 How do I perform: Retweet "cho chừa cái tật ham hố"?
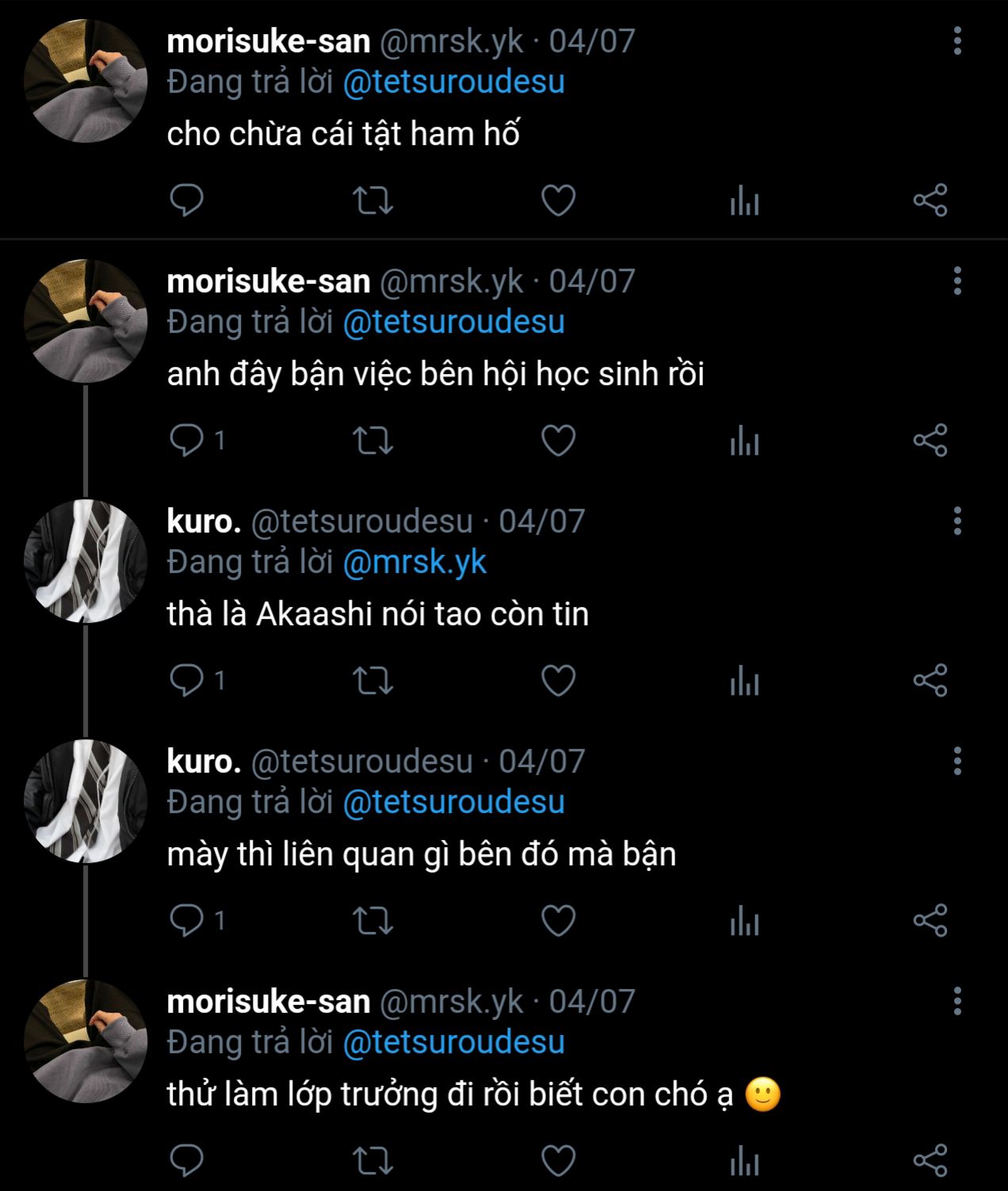coord(372,200)
